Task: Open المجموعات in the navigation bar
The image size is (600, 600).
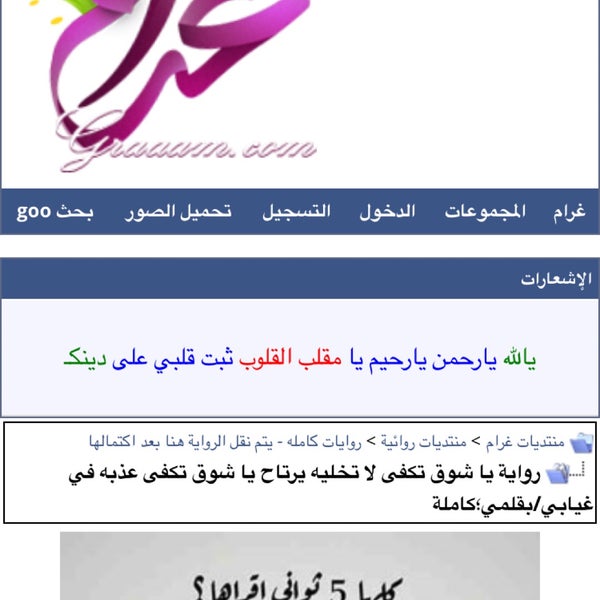Action: pos(485,212)
